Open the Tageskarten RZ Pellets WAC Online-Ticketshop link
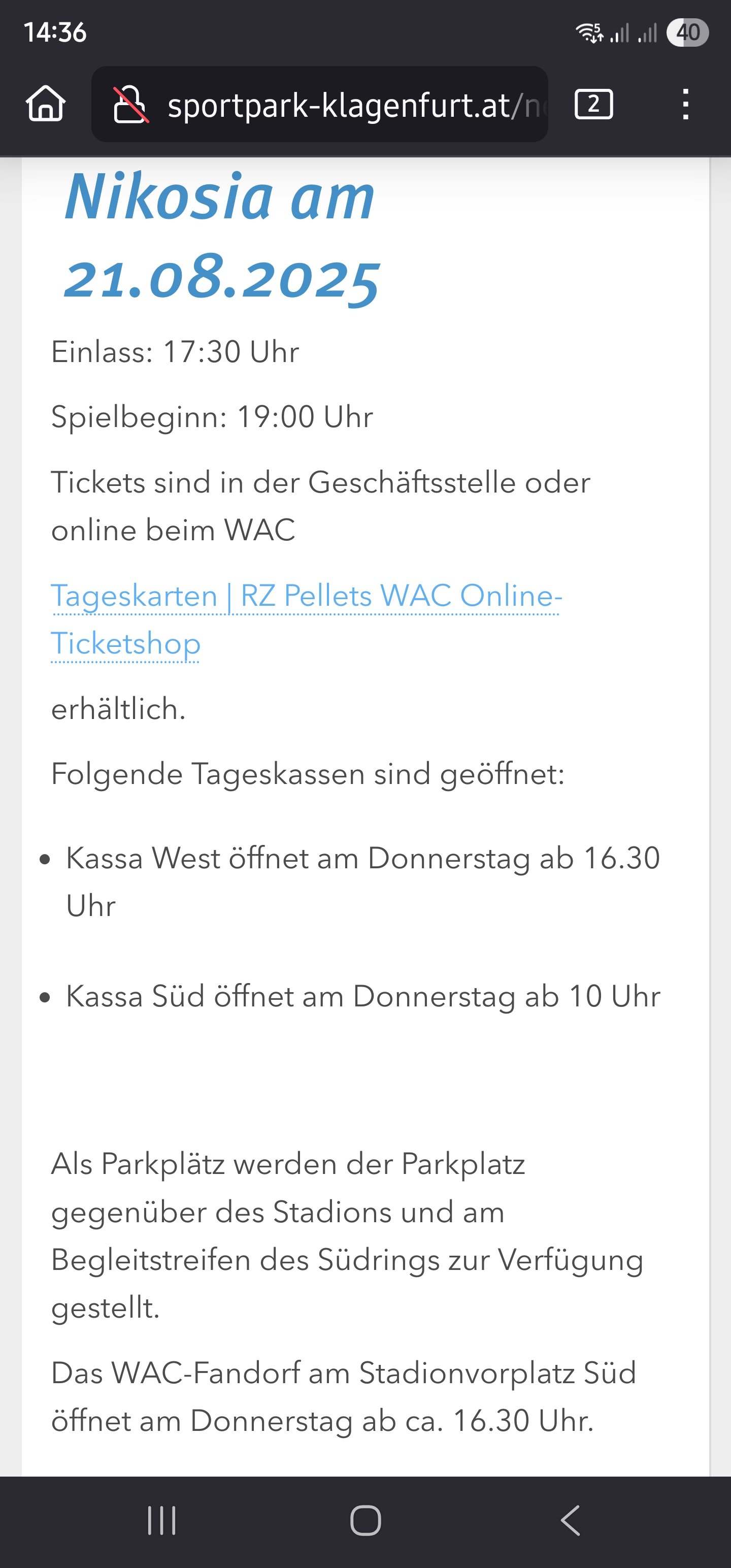 tap(306, 619)
